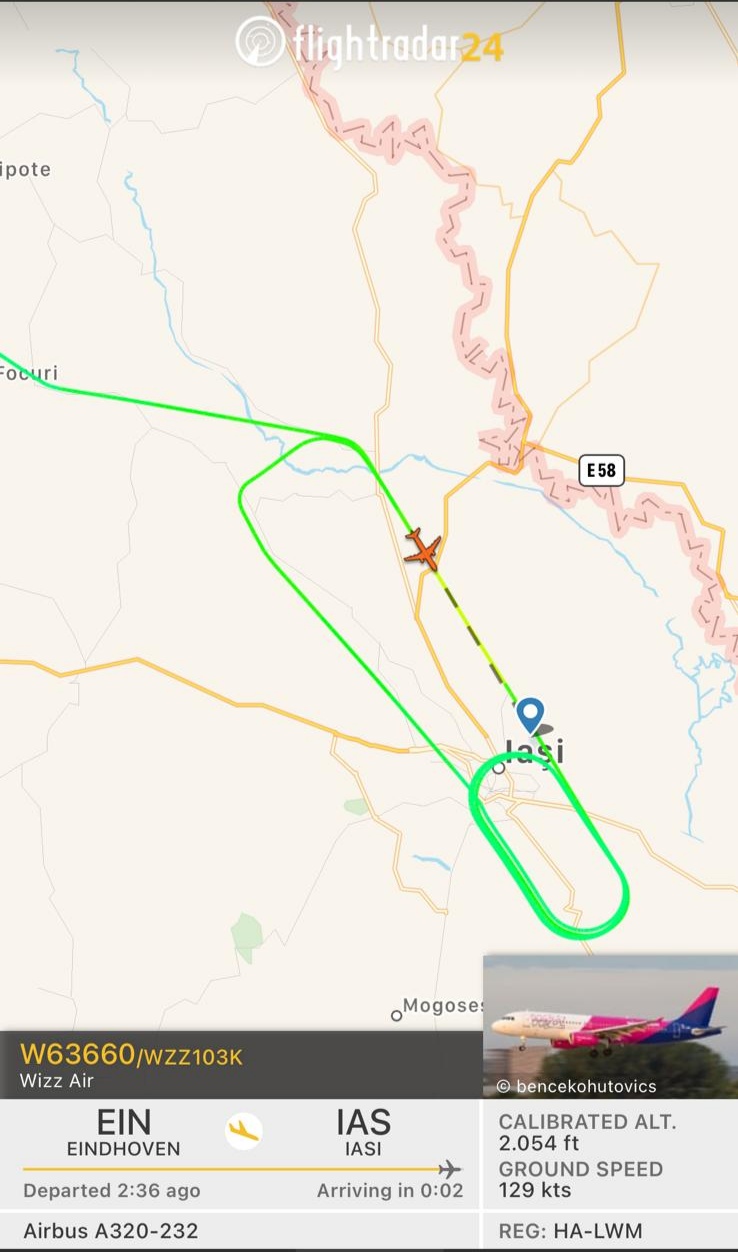Select the orange aircraft on the map
This screenshot has height=1252, width=738.
pyautogui.click(x=424, y=549)
